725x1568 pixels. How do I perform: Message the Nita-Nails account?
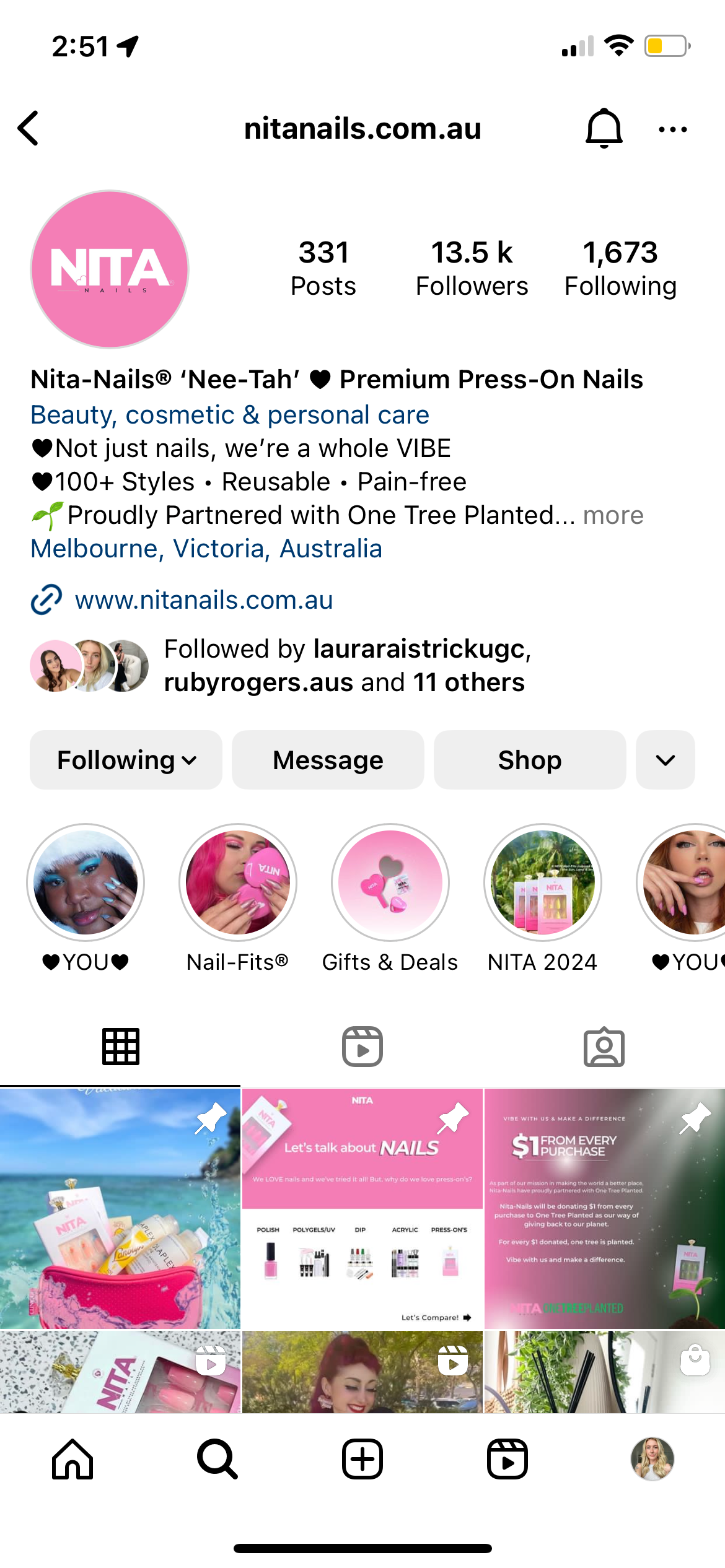tap(328, 760)
